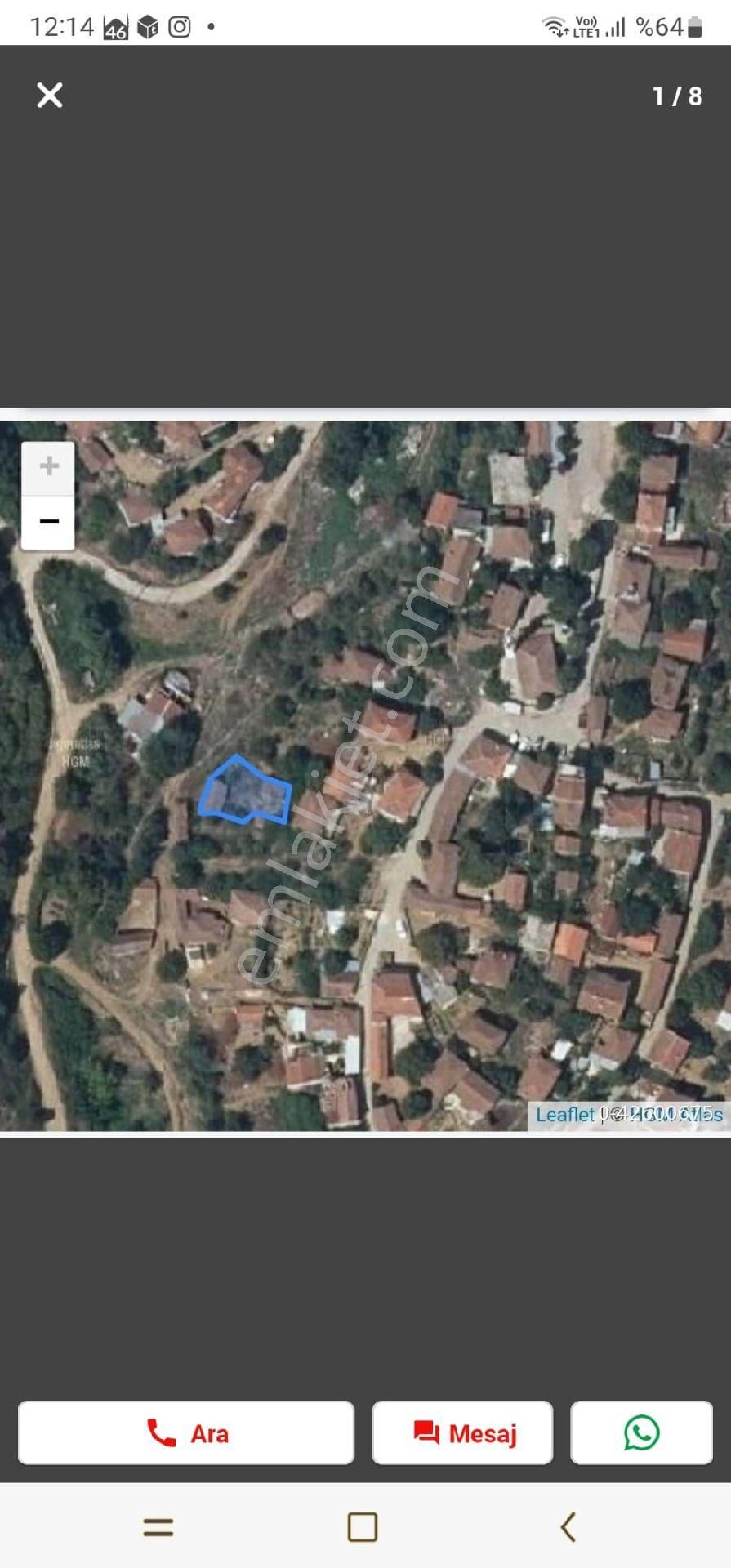Open the Leaflet attribution link

click(x=565, y=1114)
